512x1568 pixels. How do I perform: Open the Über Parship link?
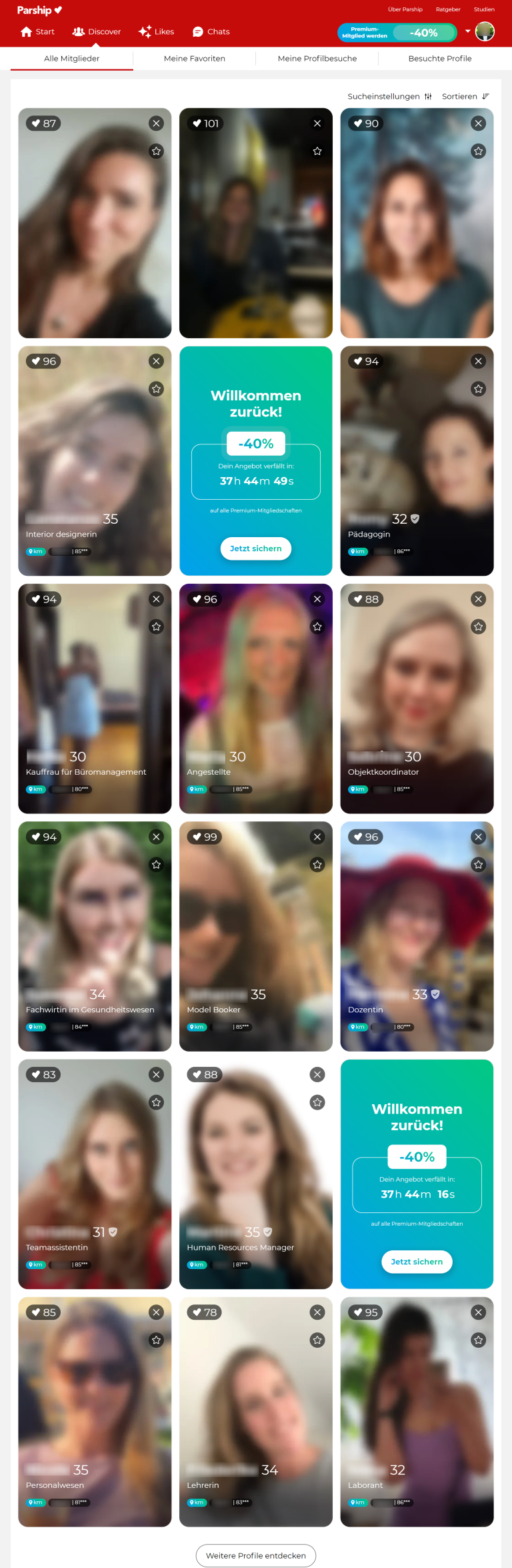tap(405, 9)
